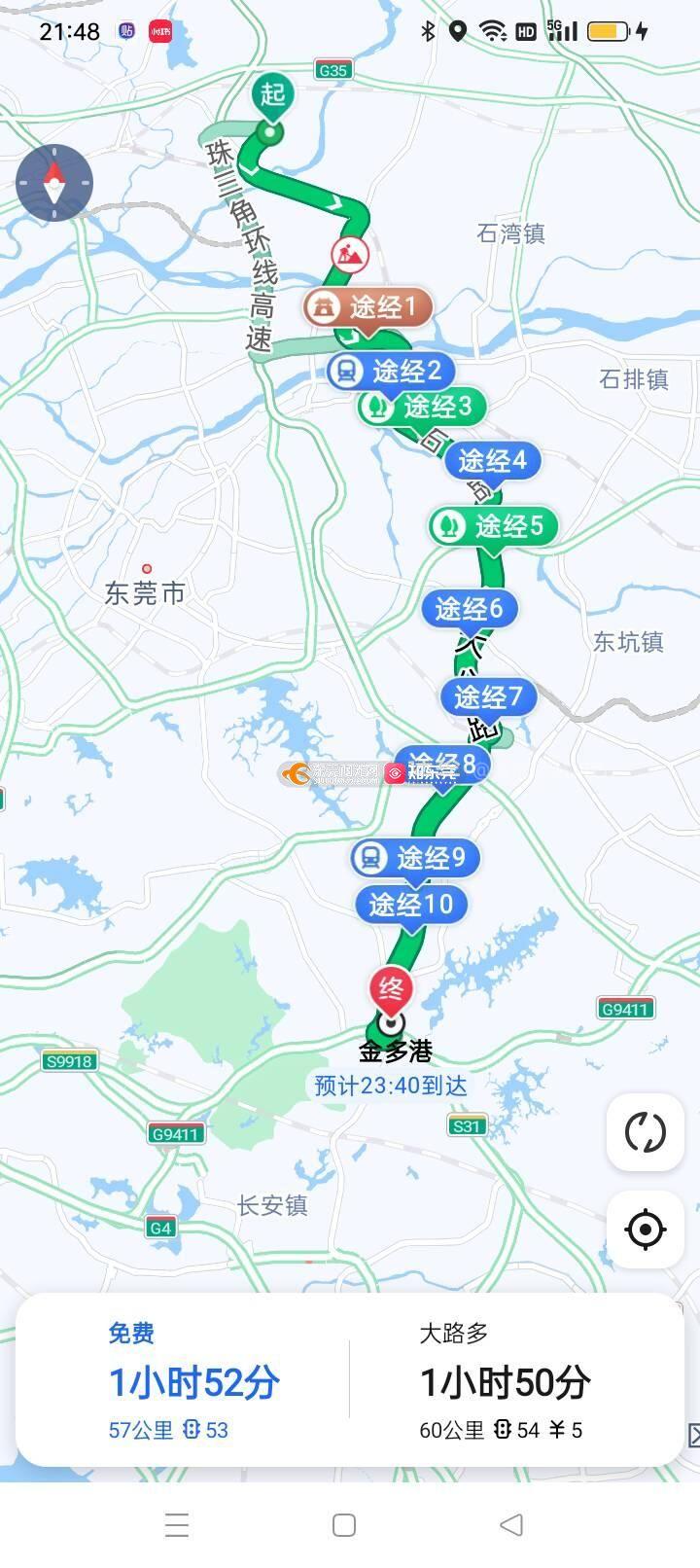The width and height of the screenshot is (700, 1568).
Task: Tap the 终 destination marker at 金多港
Action: coord(391,990)
